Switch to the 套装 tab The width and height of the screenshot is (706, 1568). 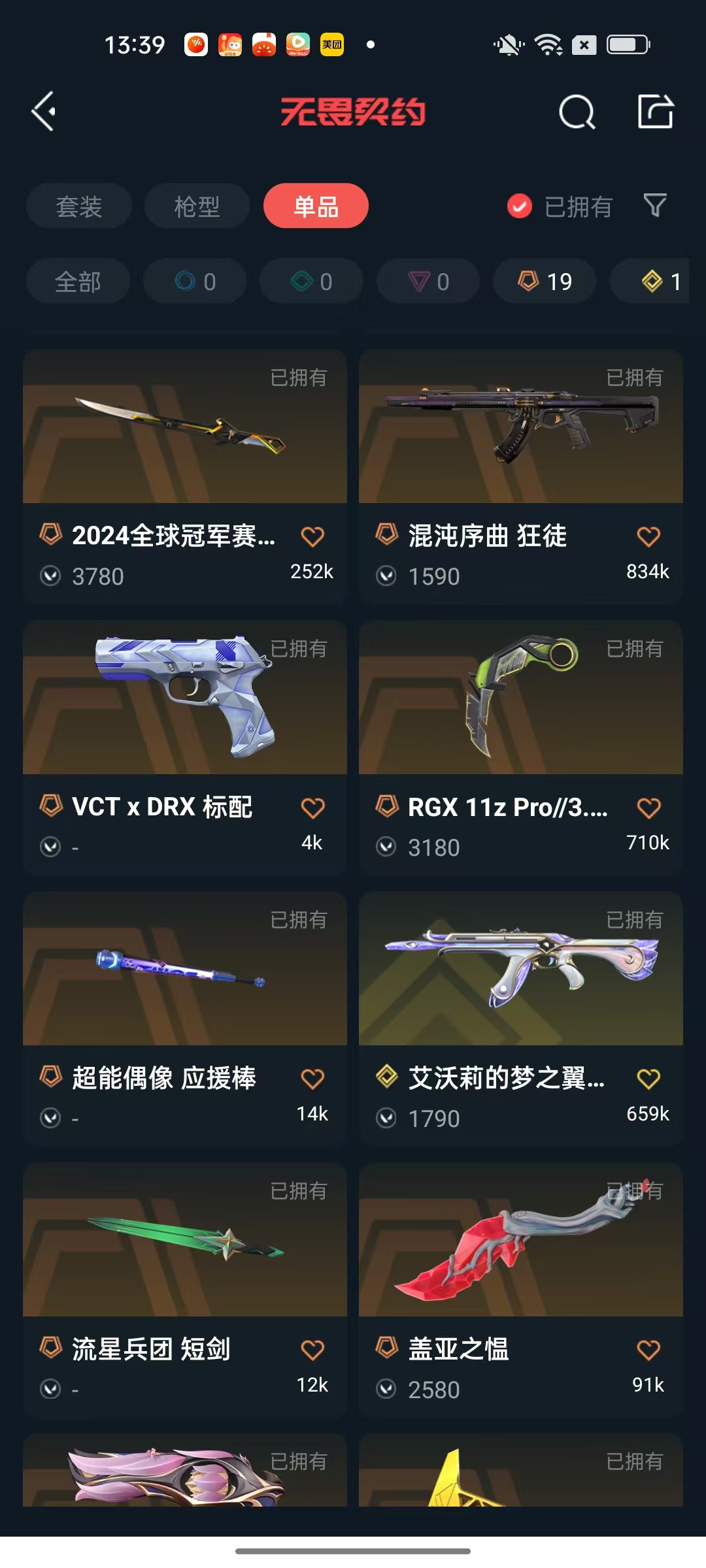click(78, 206)
